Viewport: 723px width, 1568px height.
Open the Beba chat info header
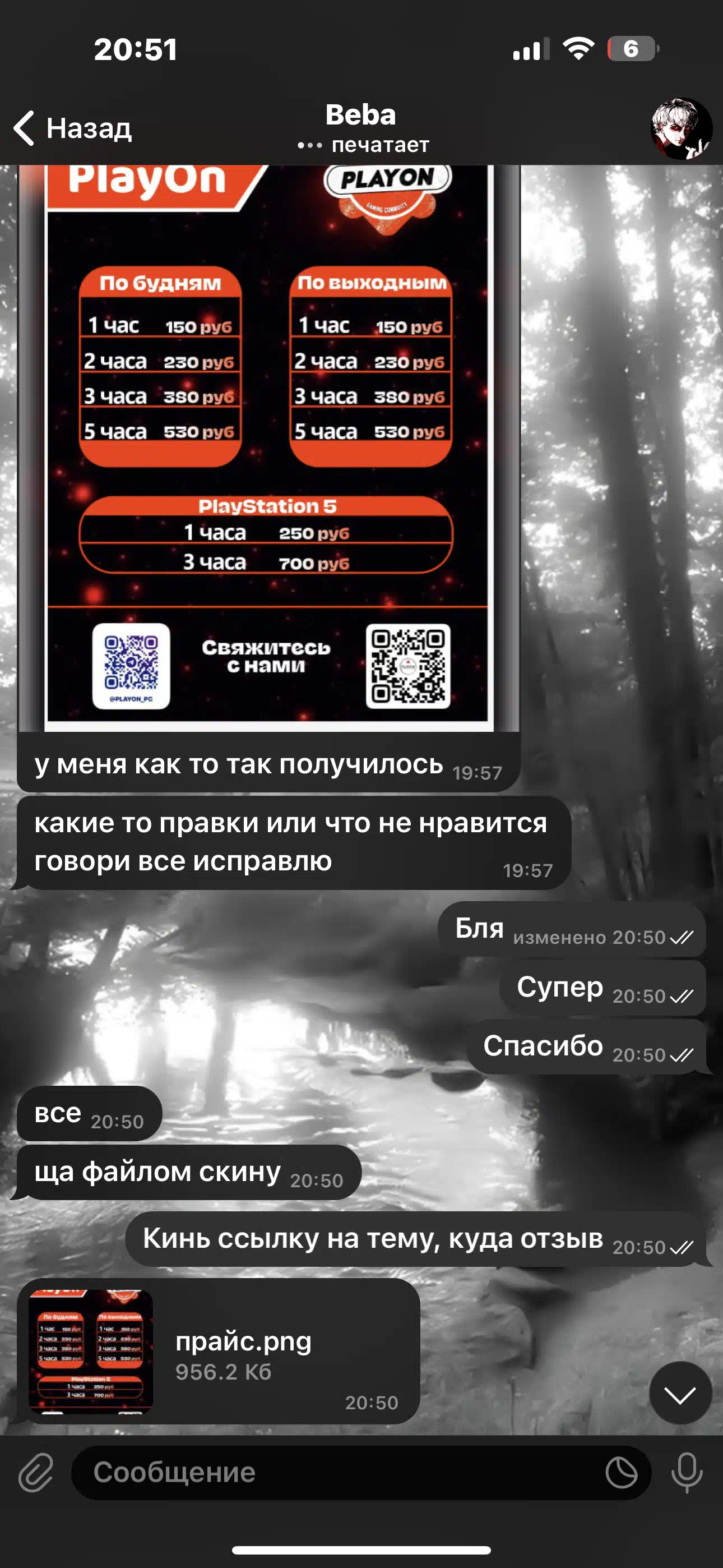pos(362,128)
